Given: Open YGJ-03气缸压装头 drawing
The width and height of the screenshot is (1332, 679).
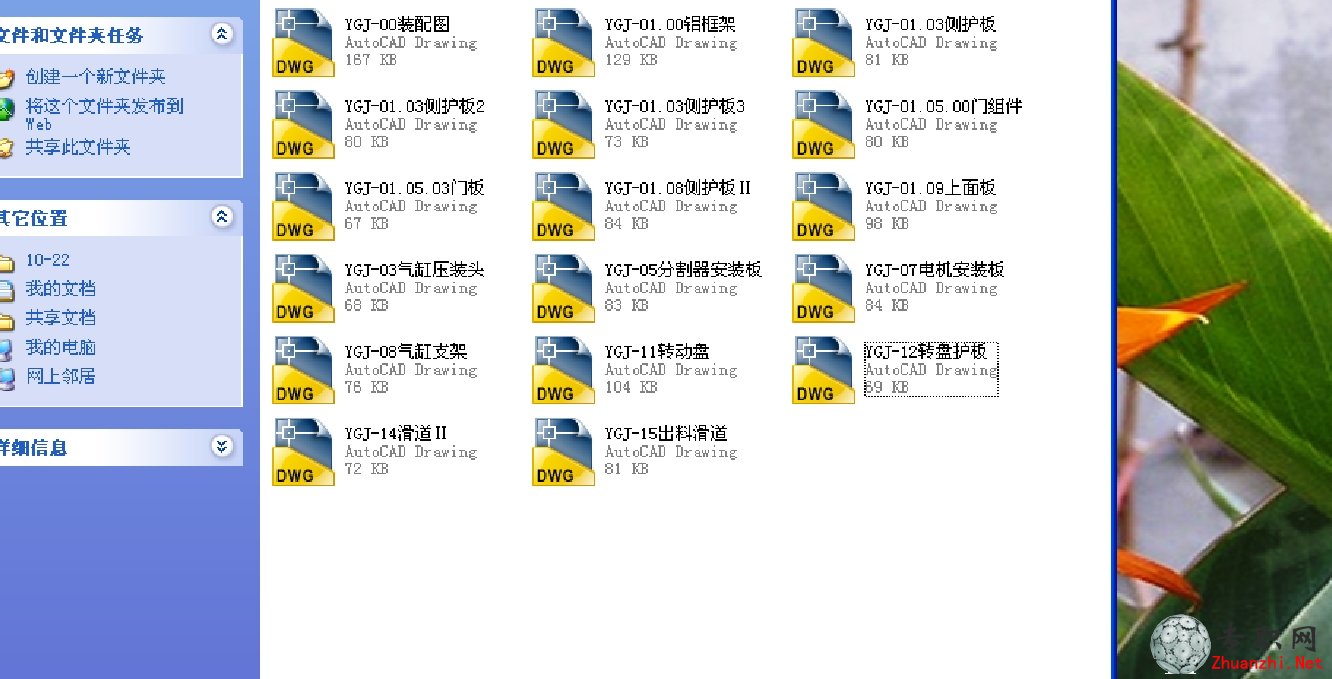Looking at the screenshot, I should tap(303, 288).
